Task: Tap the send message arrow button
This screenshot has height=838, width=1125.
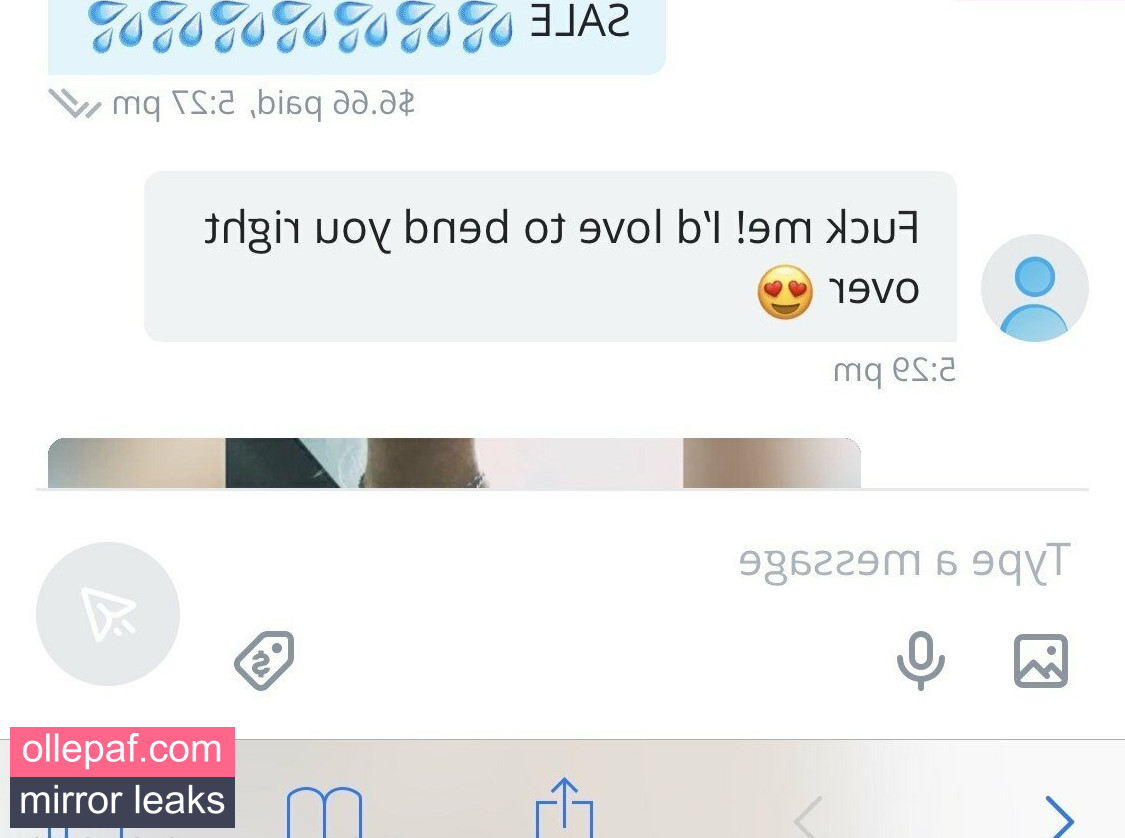Action: 108,614
